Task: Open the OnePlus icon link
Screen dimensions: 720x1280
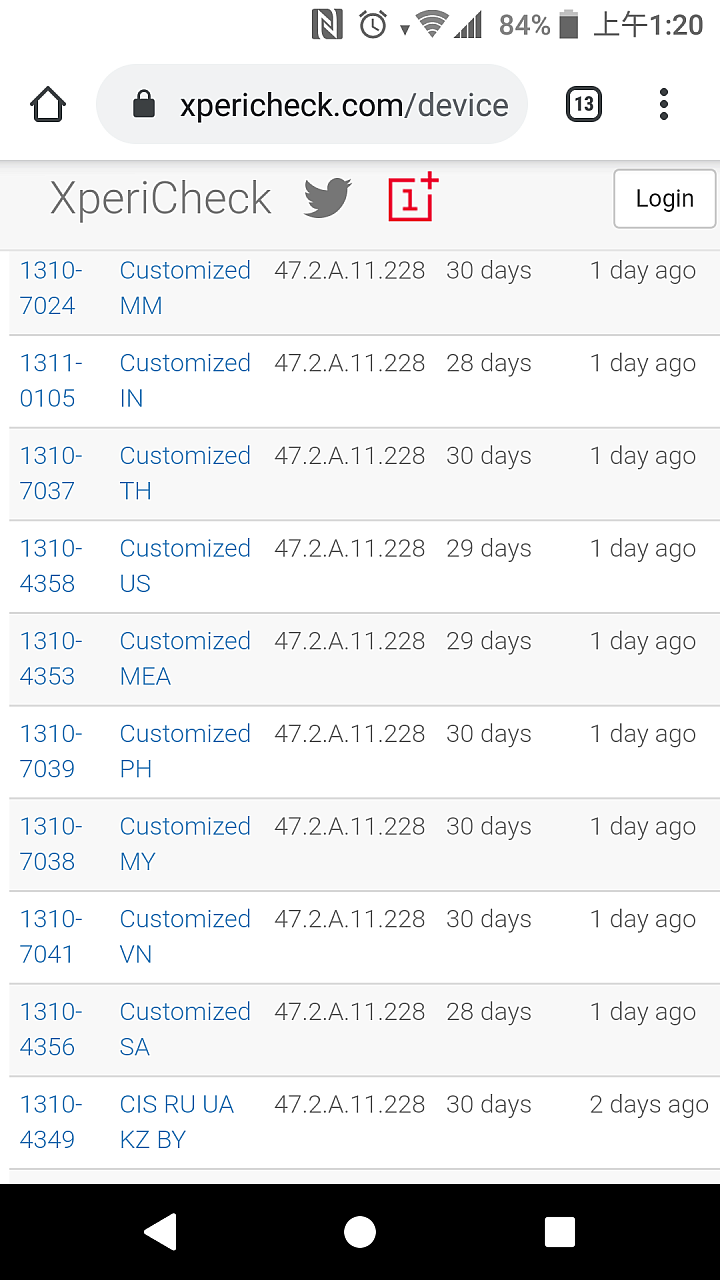Action: (x=413, y=197)
